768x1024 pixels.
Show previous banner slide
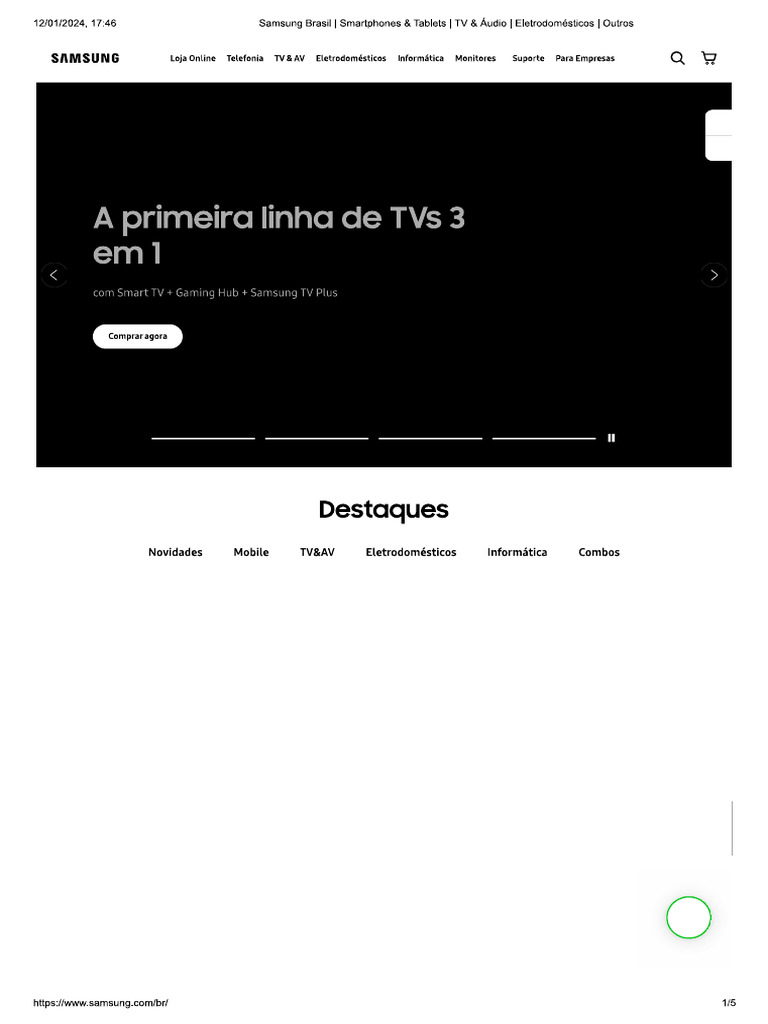[54, 275]
